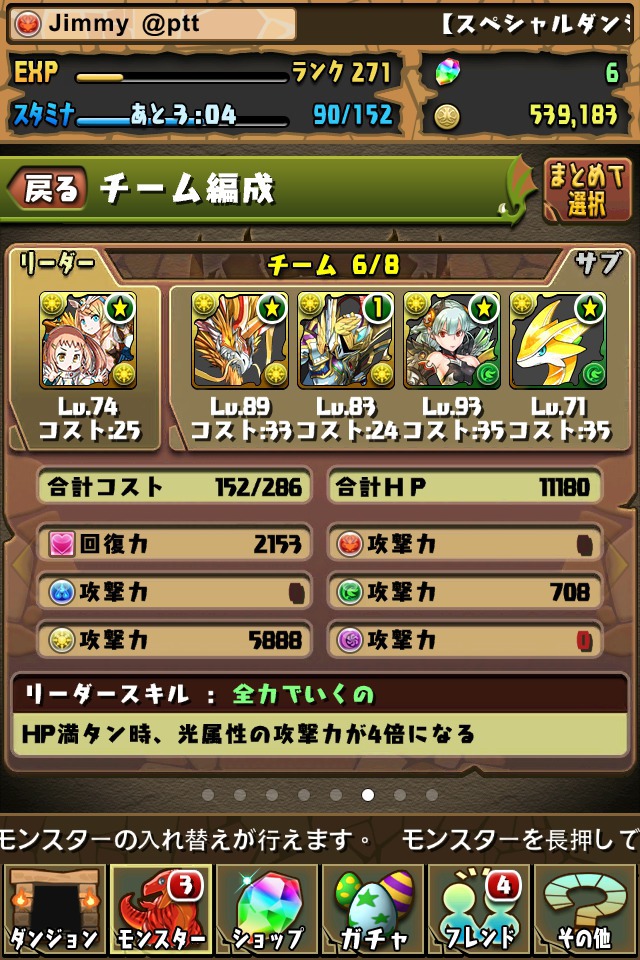Switch to the ダンジョン tab

pyautogui.click(x=53, y=908)
